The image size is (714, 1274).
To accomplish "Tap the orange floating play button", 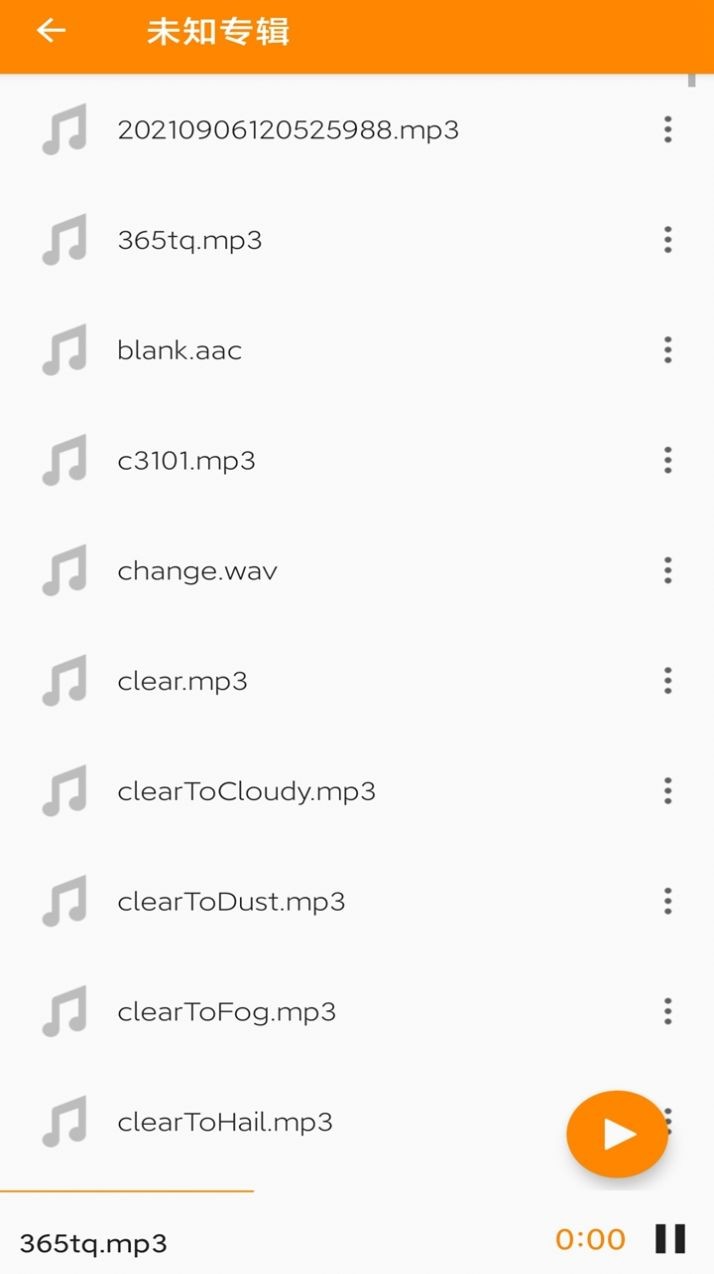I will [x=617, y=1133].
